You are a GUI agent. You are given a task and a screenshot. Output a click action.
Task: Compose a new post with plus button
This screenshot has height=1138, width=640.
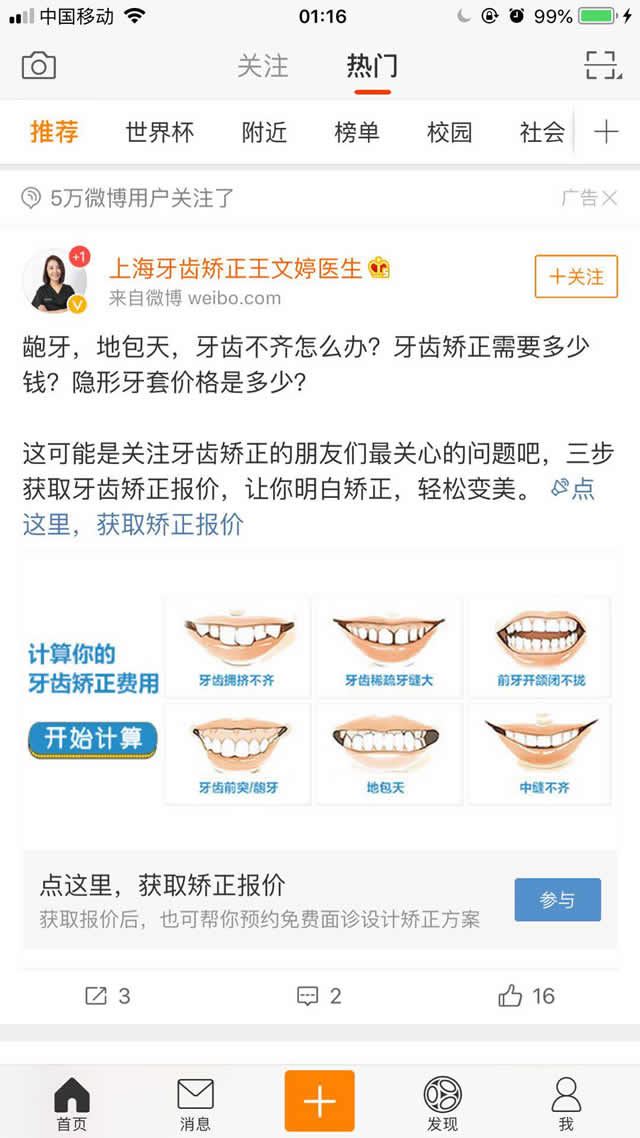(x=319, y=1100)
